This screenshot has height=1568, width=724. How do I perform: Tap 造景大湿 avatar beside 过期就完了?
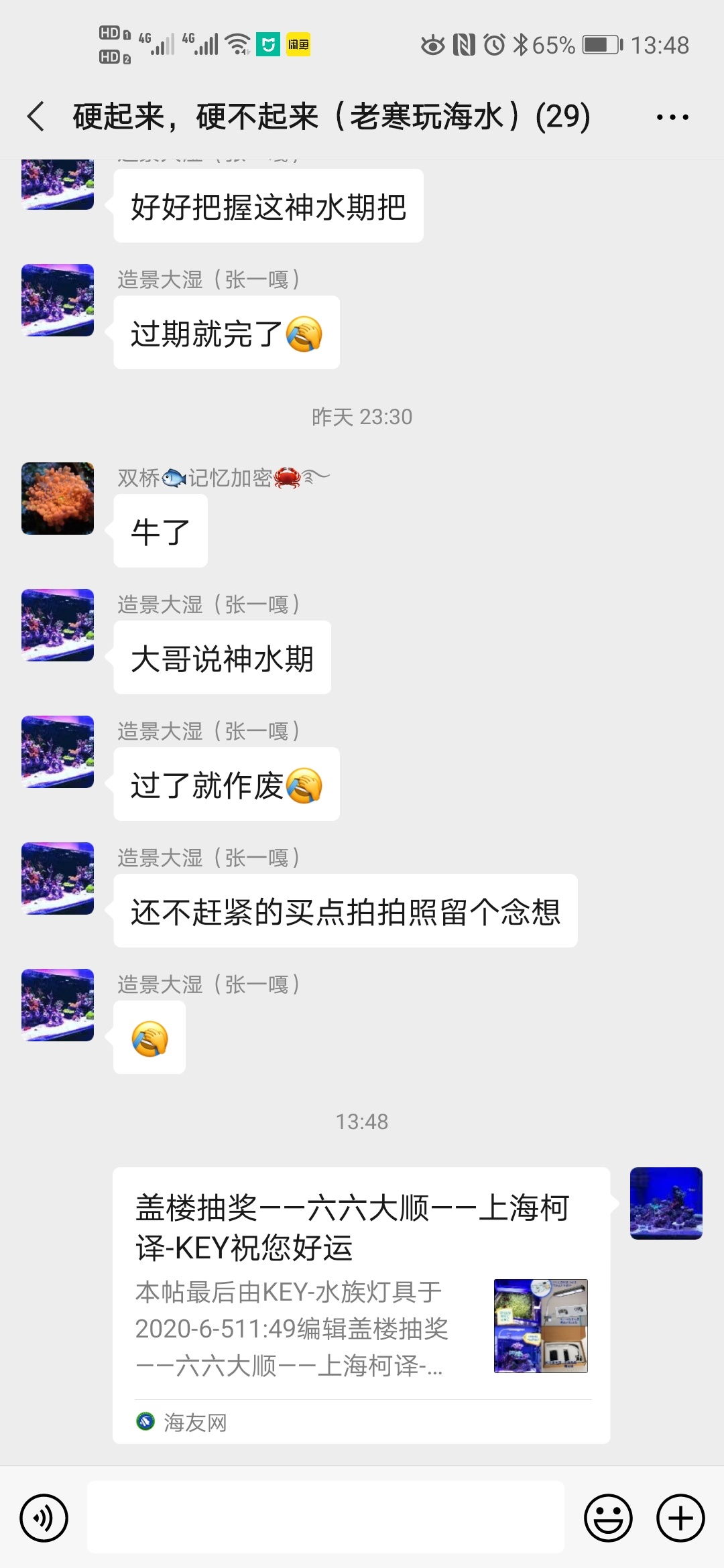click(x=58, y=300)
